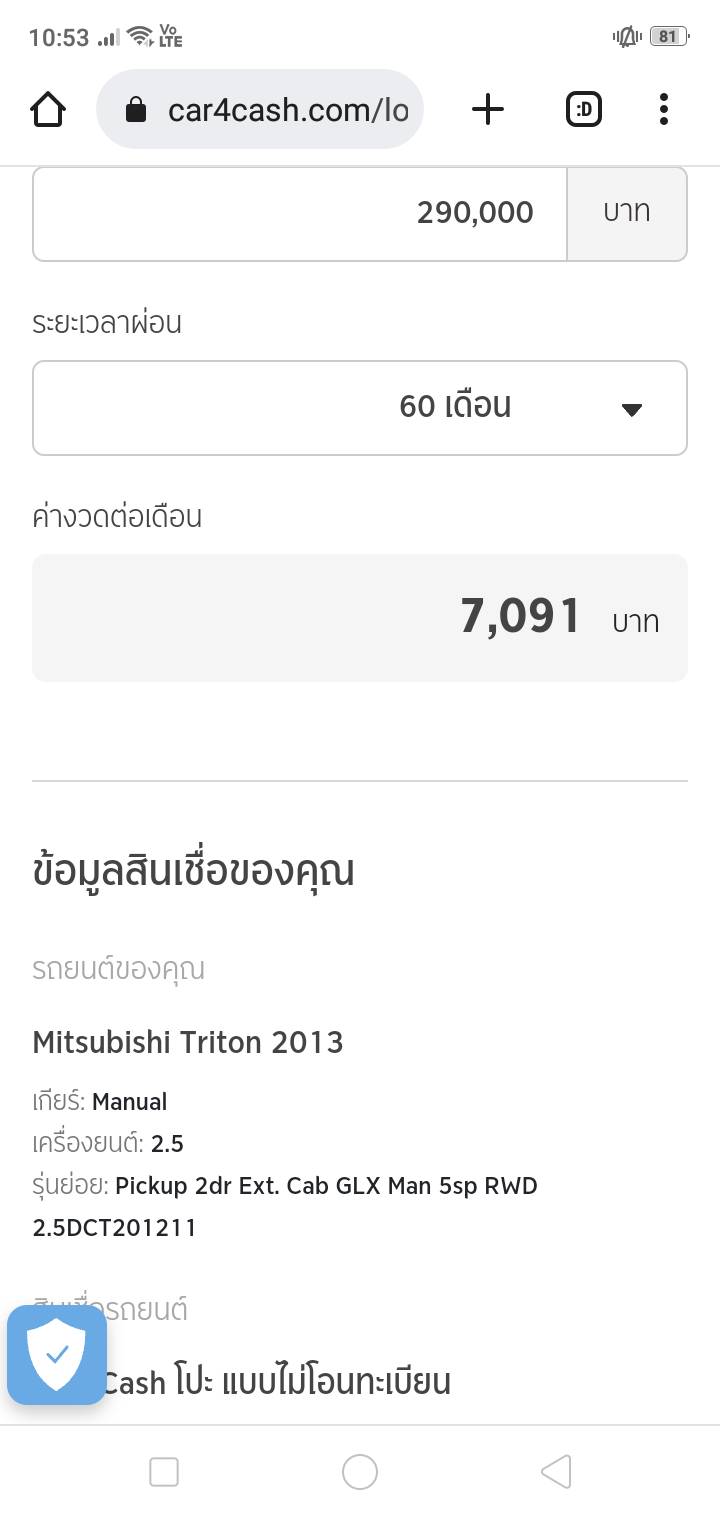Open the browser overflow menu
This screenshot has height=1520, width=720.
[x=663, y=109]
